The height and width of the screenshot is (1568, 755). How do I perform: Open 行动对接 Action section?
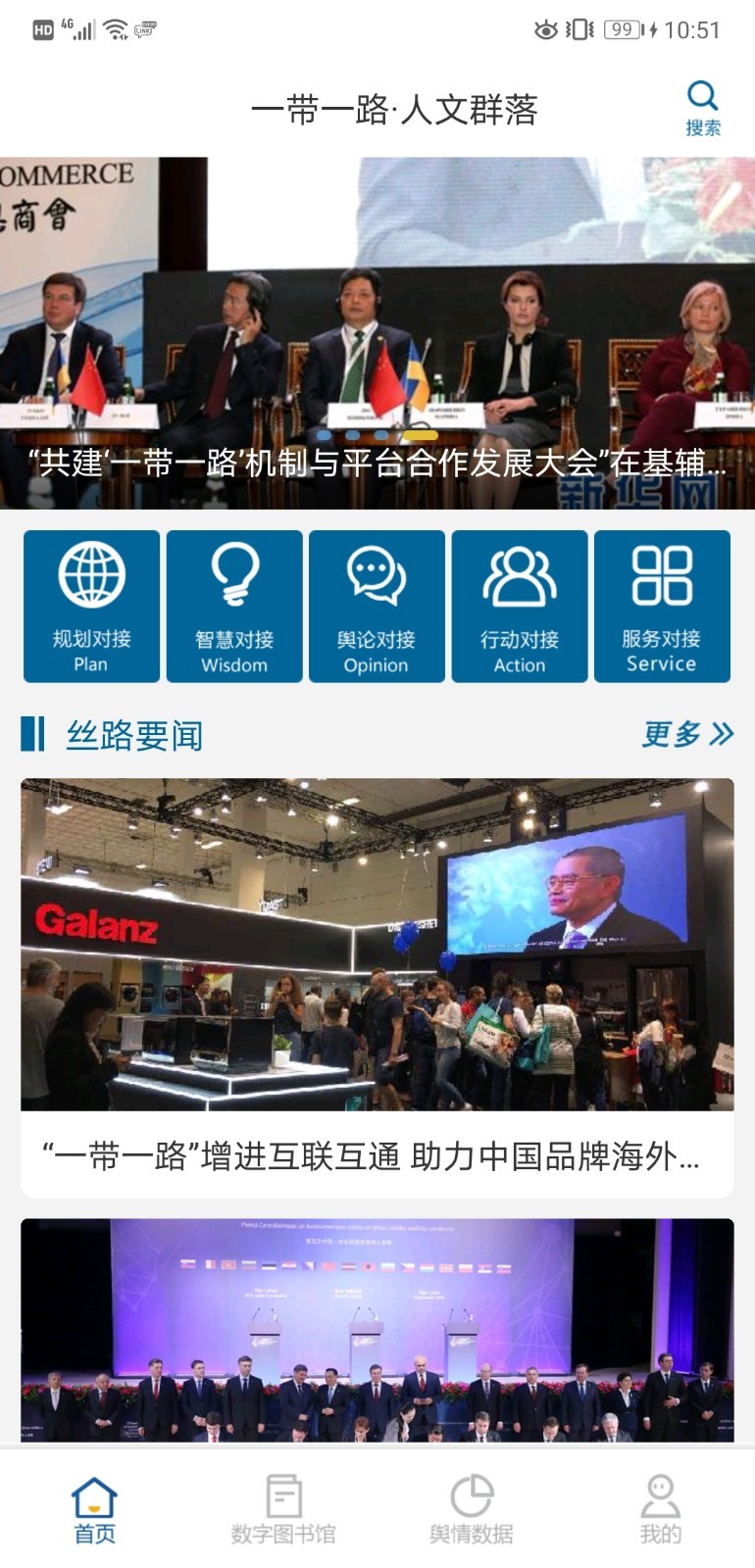(x=520, y=606)
